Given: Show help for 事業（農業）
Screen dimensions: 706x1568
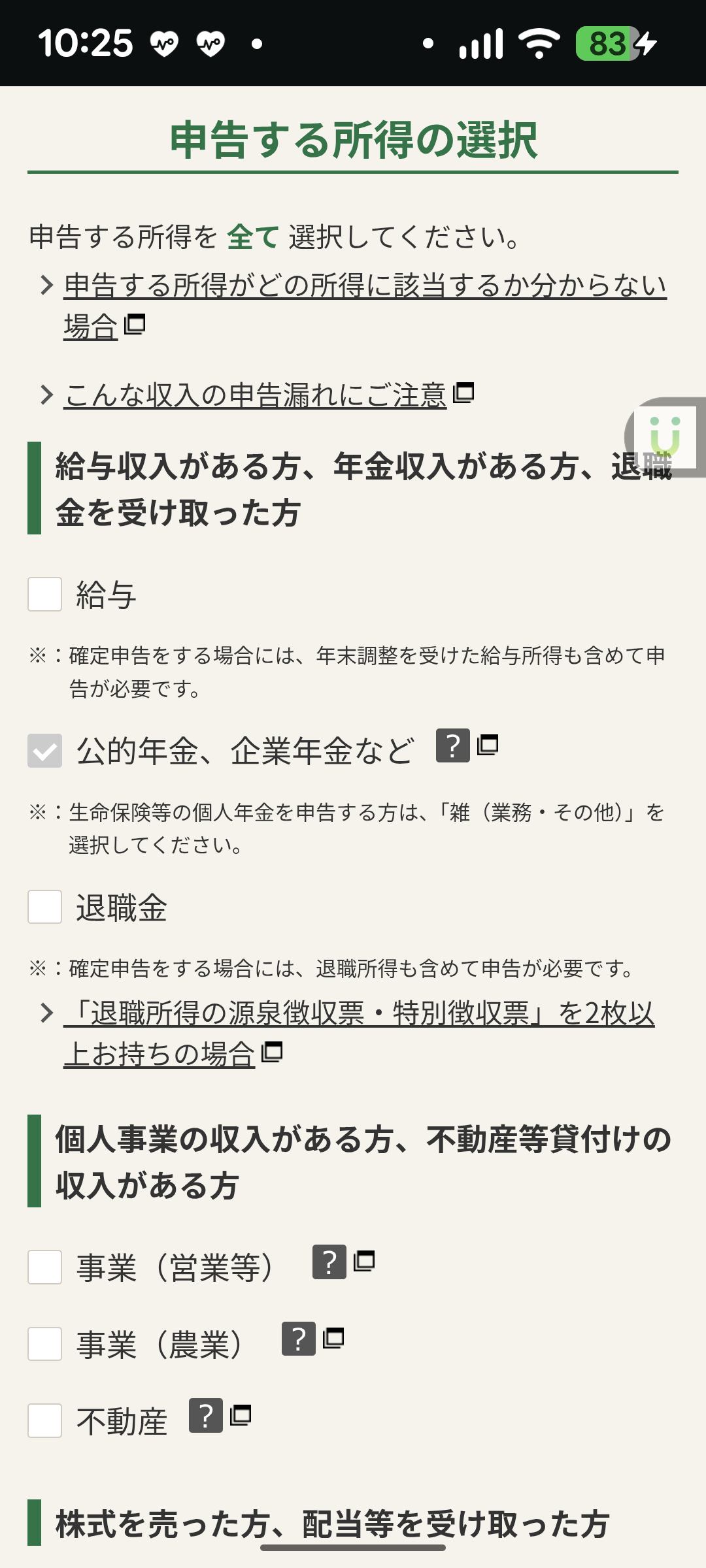Looking at the screenshot, I should tap(299, 1339).
